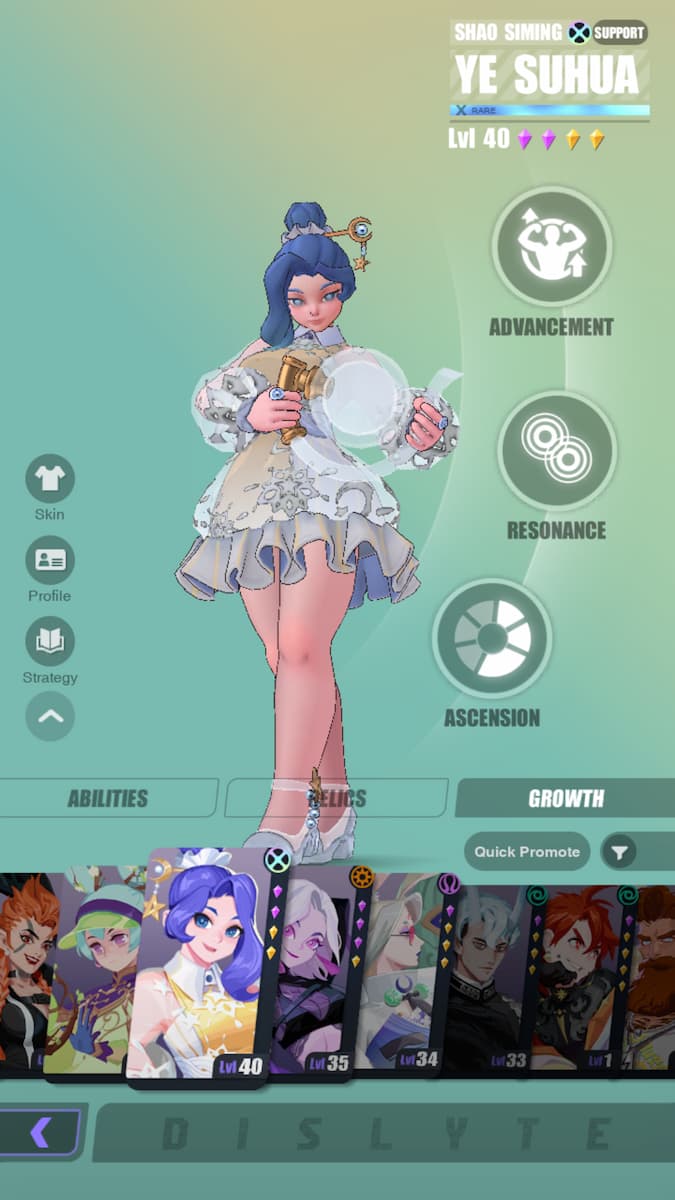Screen dimensions: 675x1200
Task: Open the Resonance menu
Action: 556,450
